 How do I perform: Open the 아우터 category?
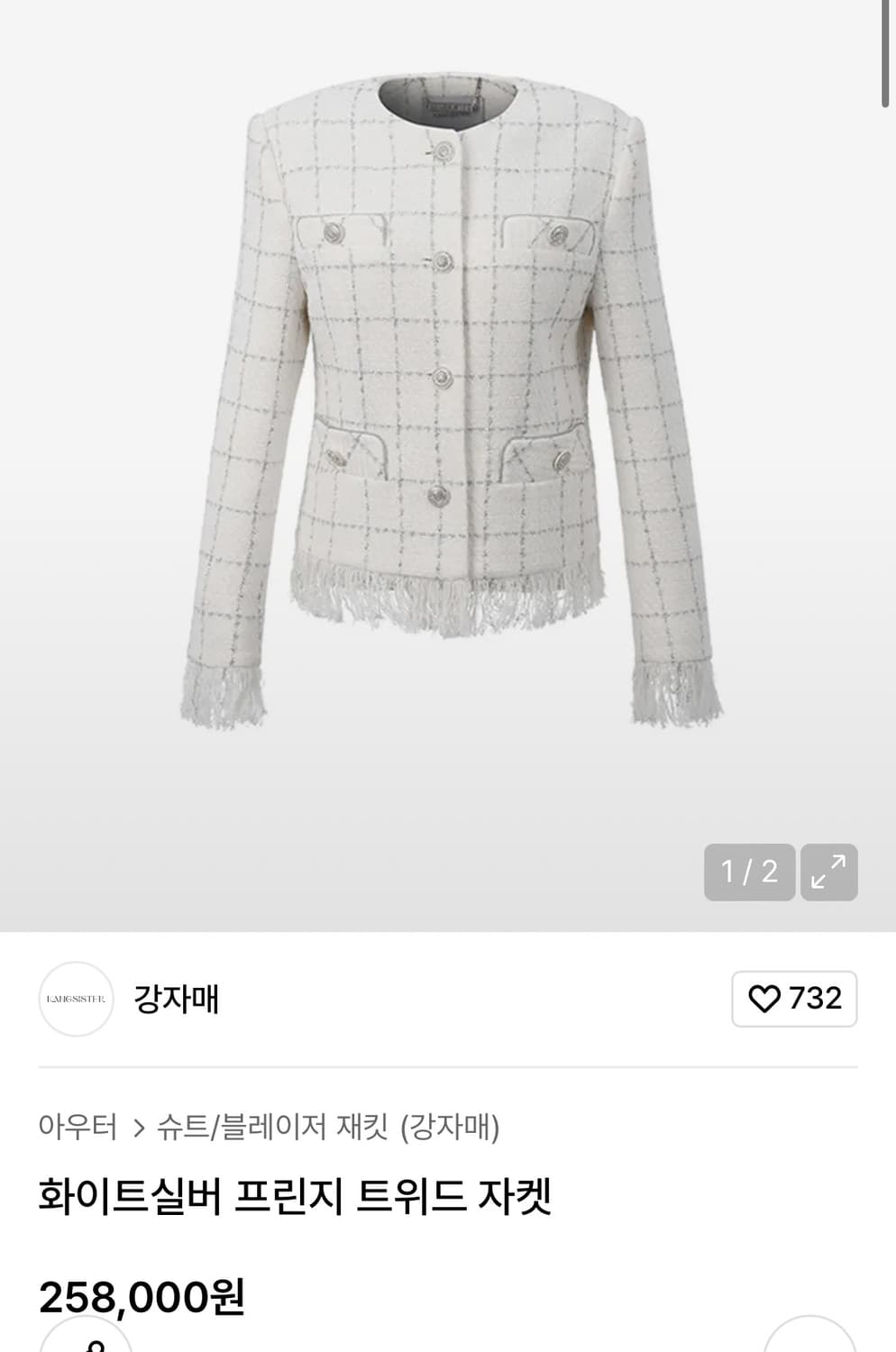point(78,1124)
